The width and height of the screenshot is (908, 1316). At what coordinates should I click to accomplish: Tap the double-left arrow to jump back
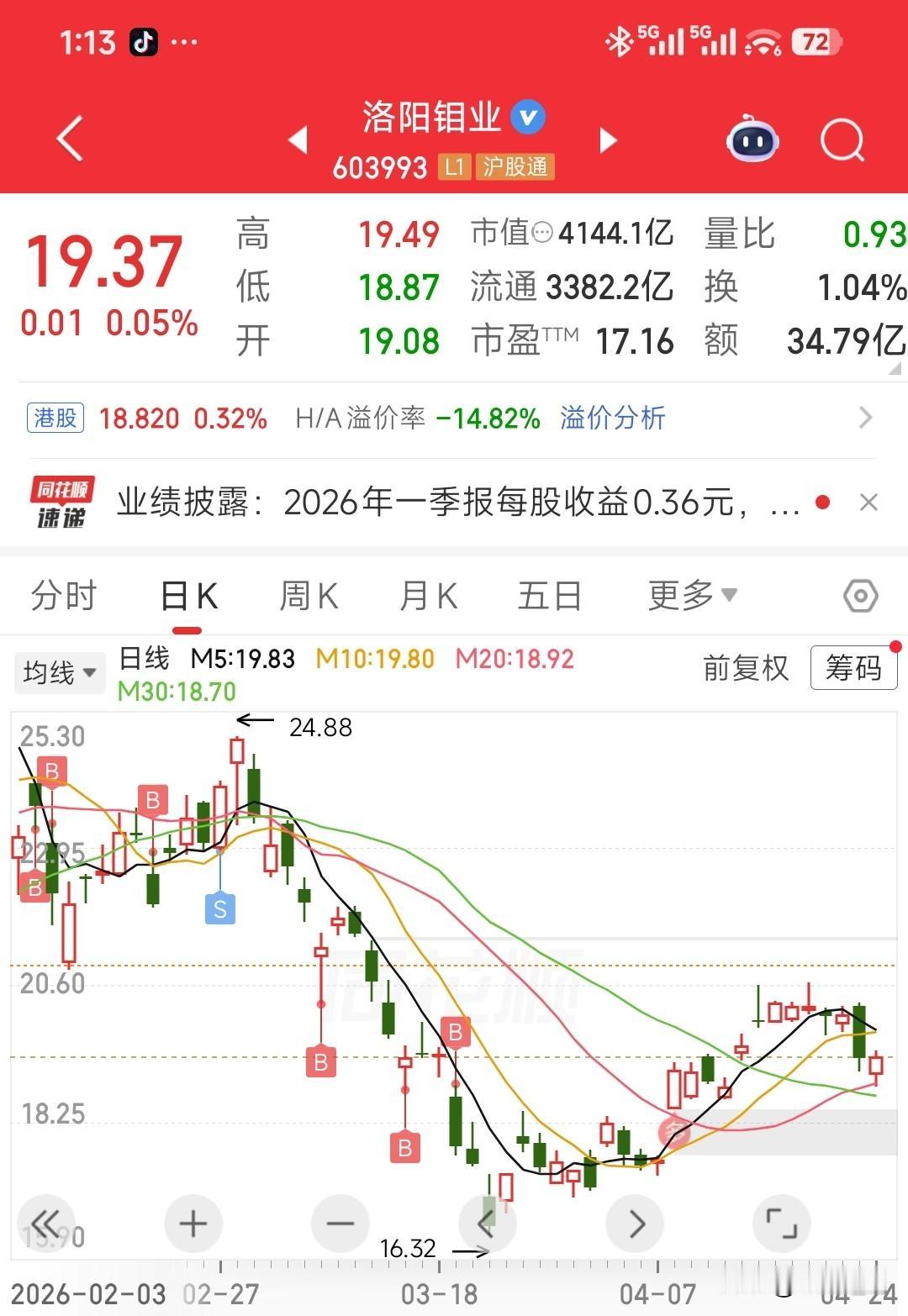[x=48, y=1224]
